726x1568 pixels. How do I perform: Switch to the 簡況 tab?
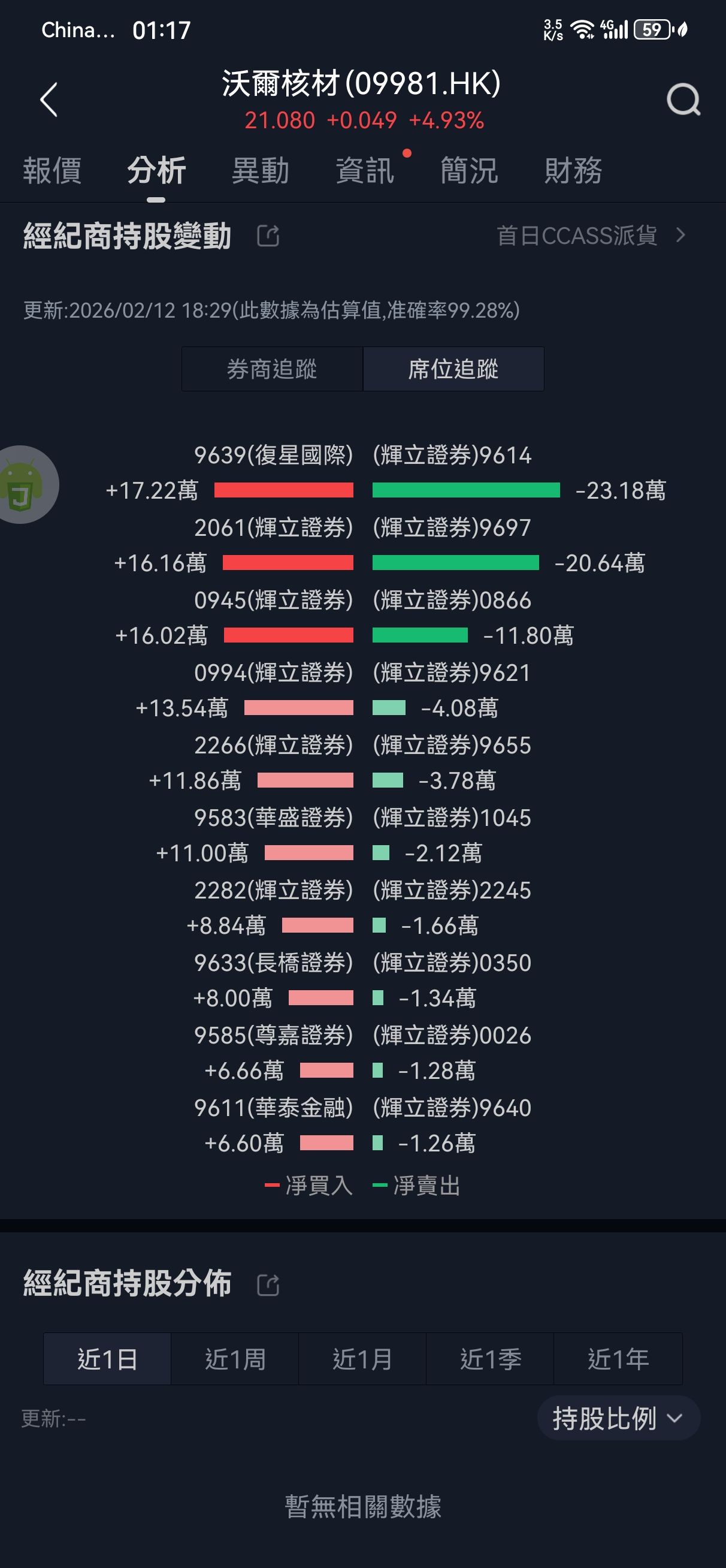click(469, 170)
